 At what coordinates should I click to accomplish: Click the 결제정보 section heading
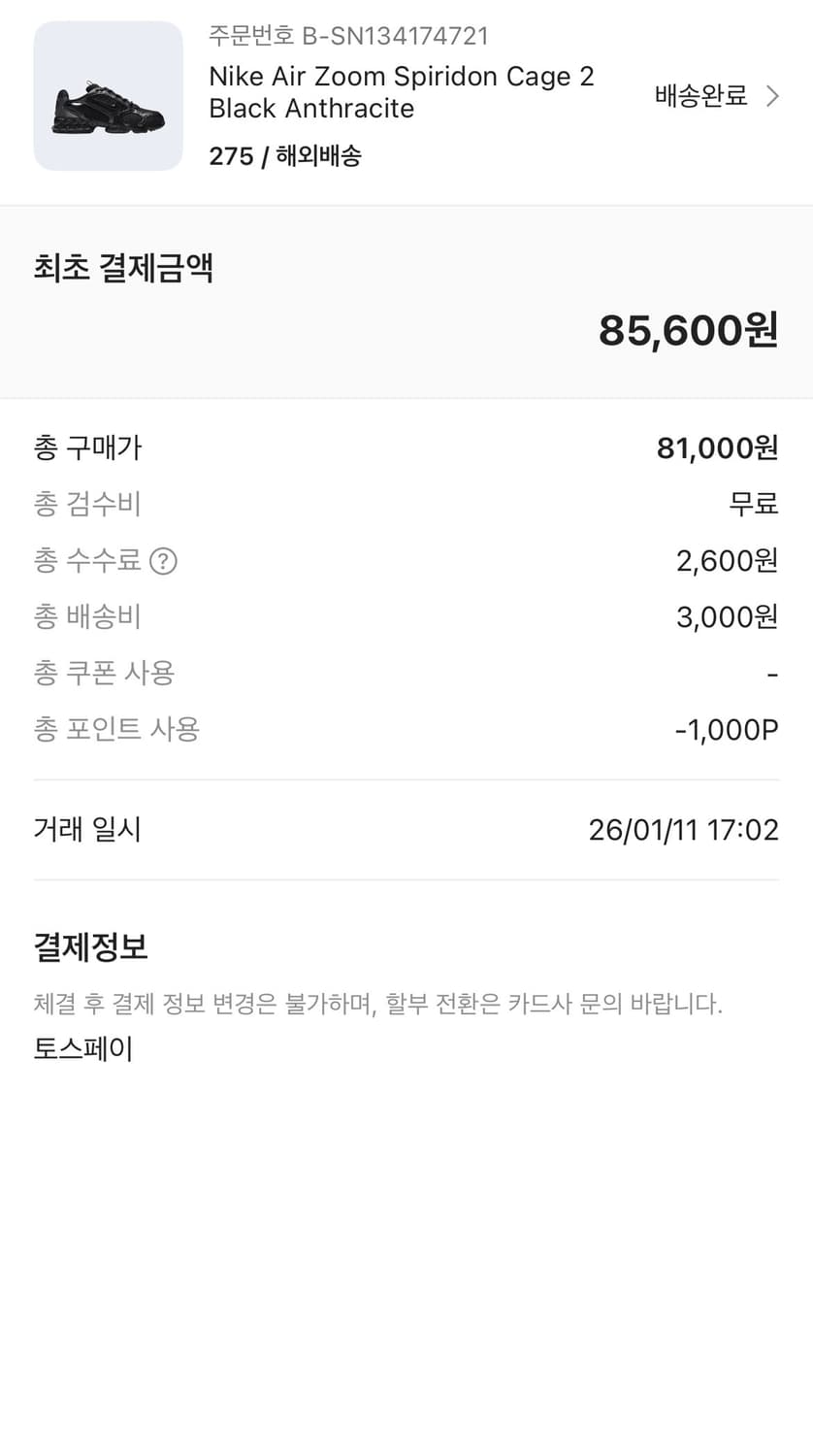(x=90, y=946)
